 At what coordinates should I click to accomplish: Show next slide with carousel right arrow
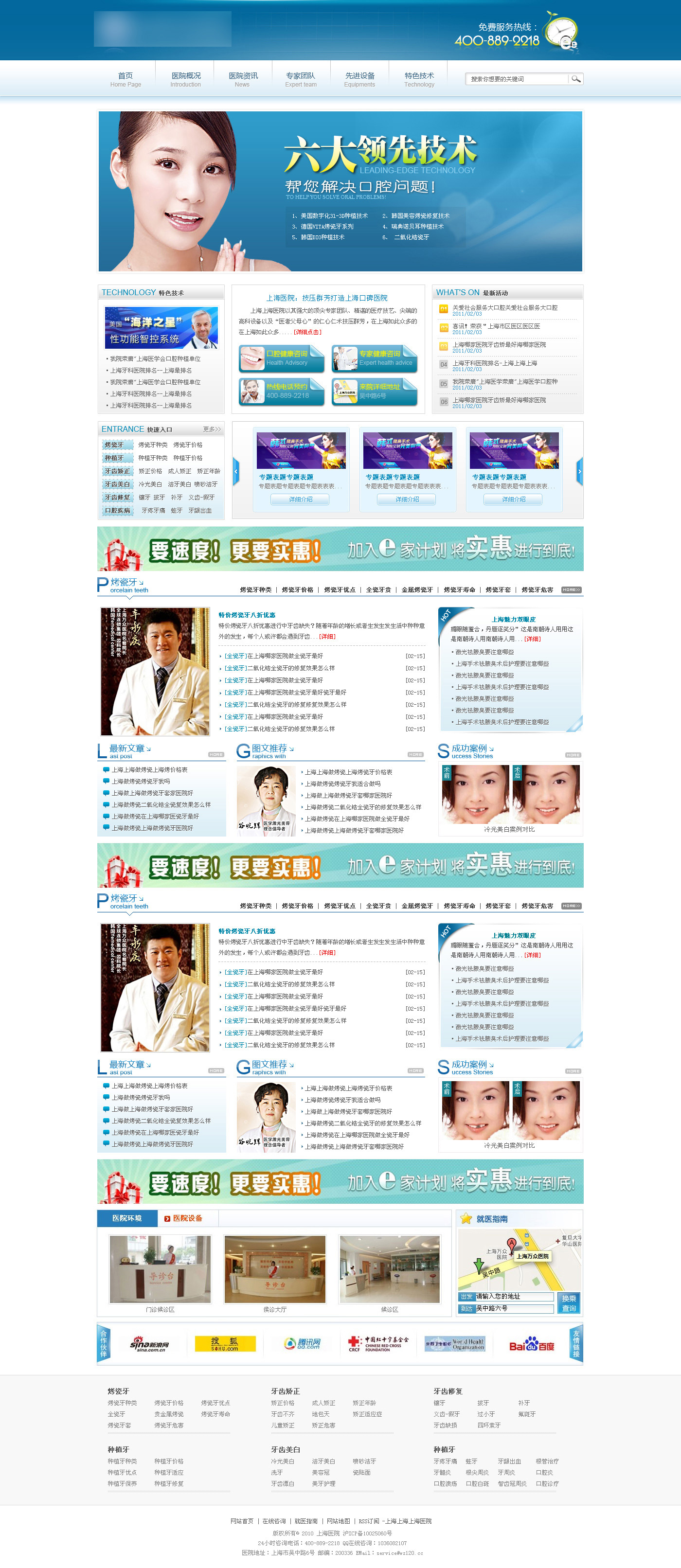pos(579,471)
